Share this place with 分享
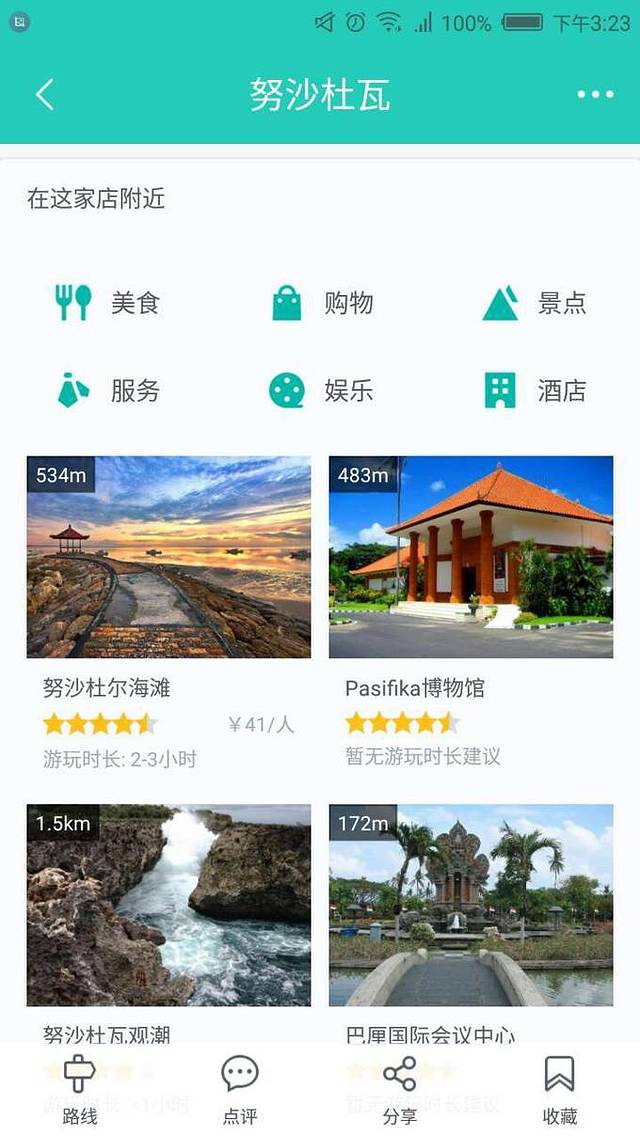 pos(400,1089)
